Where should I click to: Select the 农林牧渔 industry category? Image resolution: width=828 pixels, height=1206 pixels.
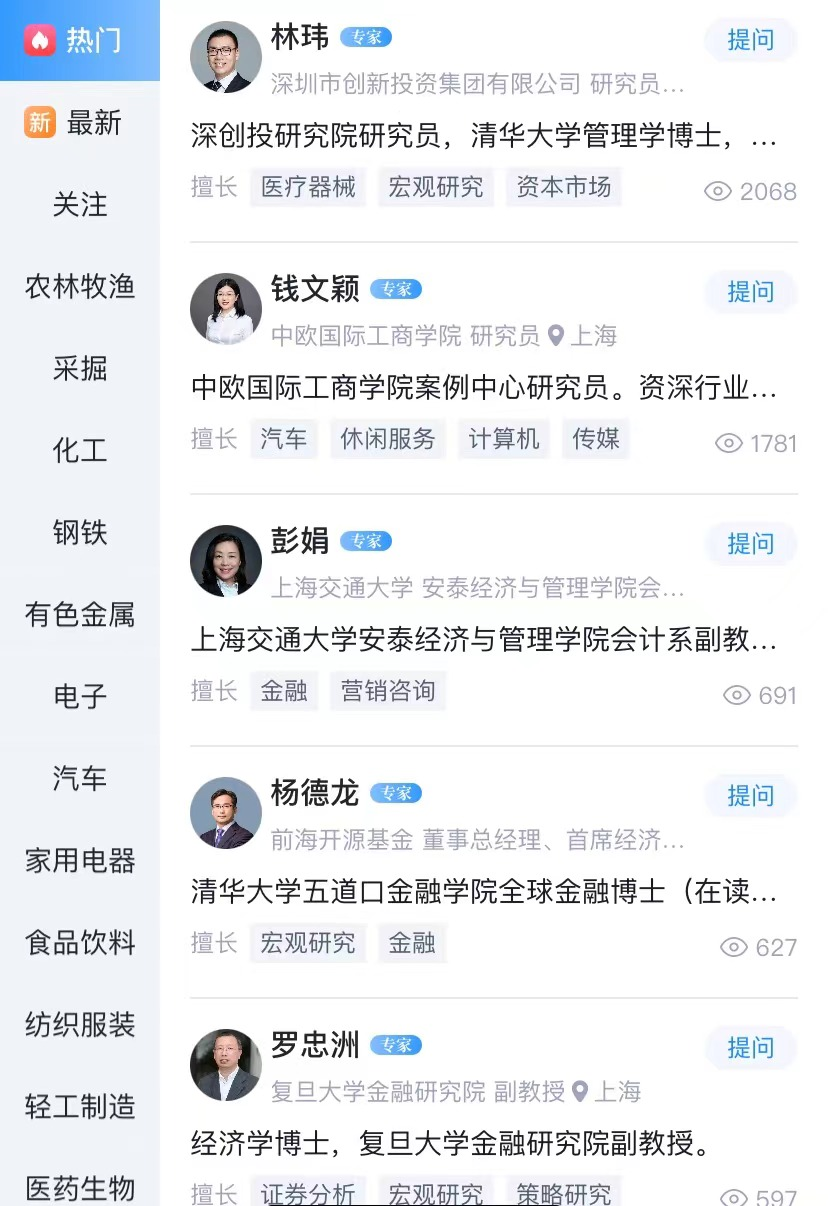80,287
